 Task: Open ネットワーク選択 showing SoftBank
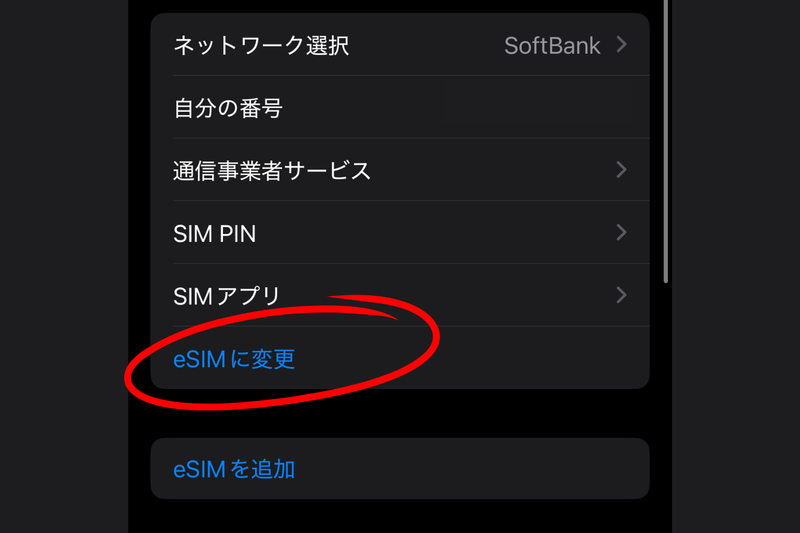coord(400,45)
